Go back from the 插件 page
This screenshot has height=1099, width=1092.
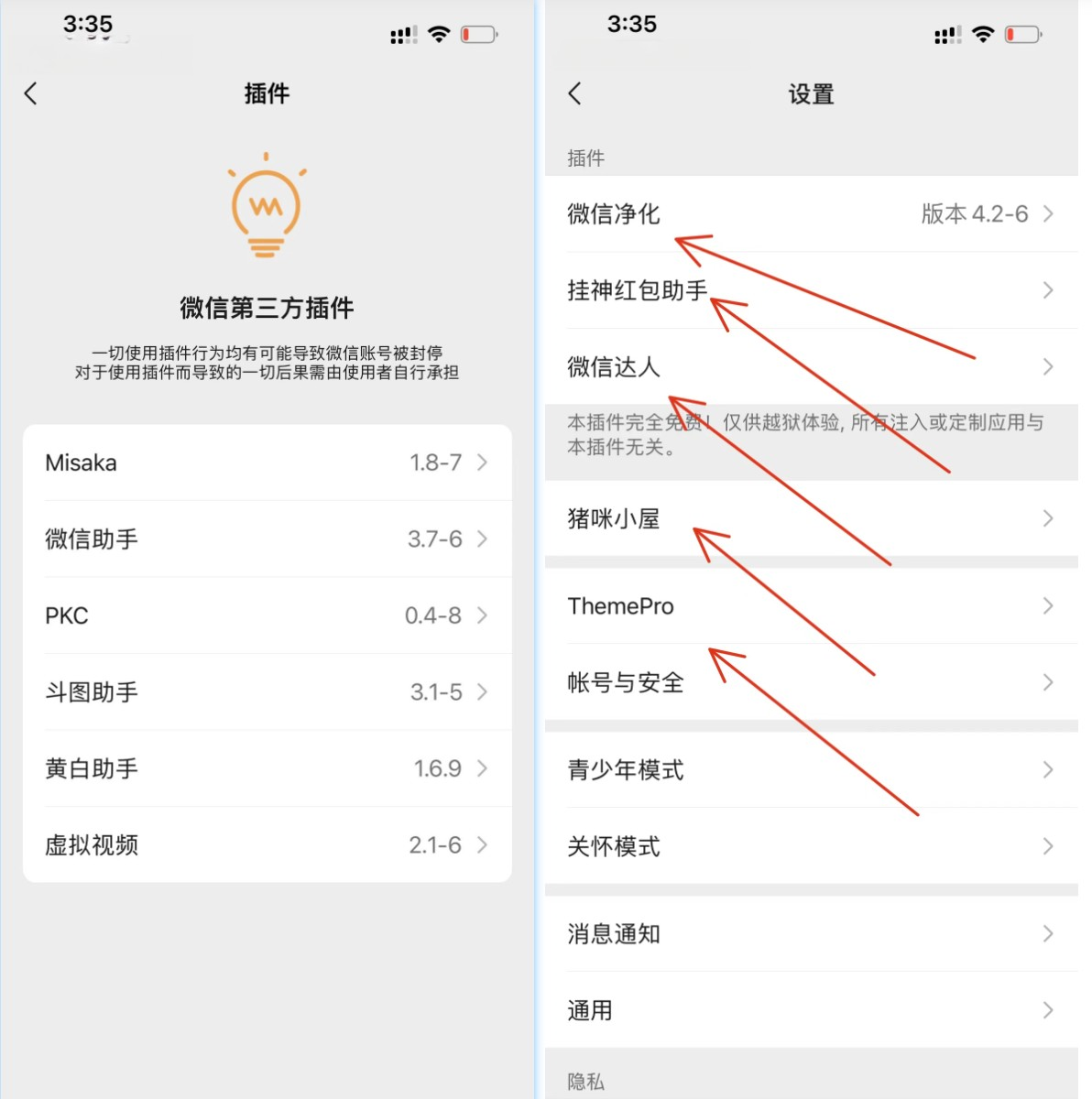[31, 93]
